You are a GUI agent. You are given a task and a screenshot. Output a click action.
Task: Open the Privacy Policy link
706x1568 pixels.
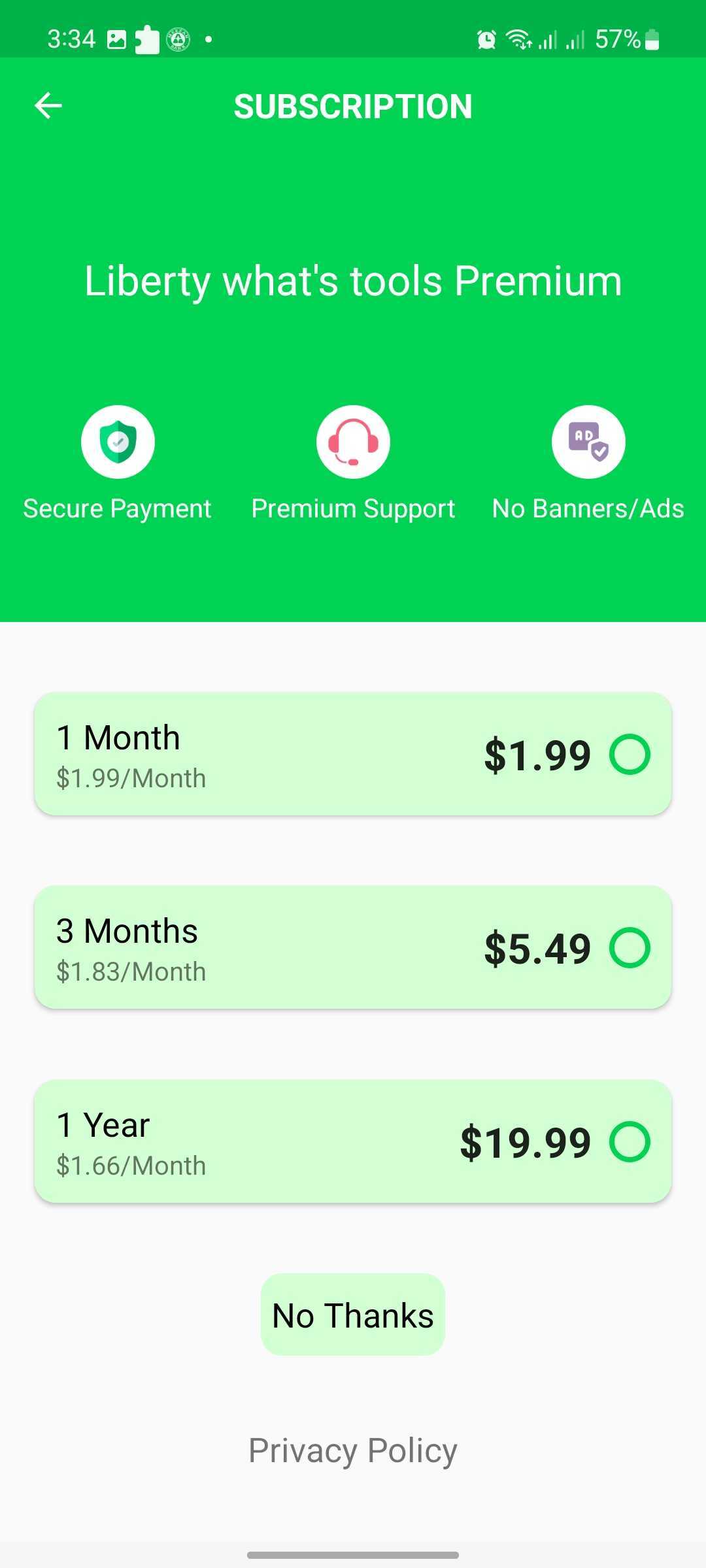[352, 1451]
